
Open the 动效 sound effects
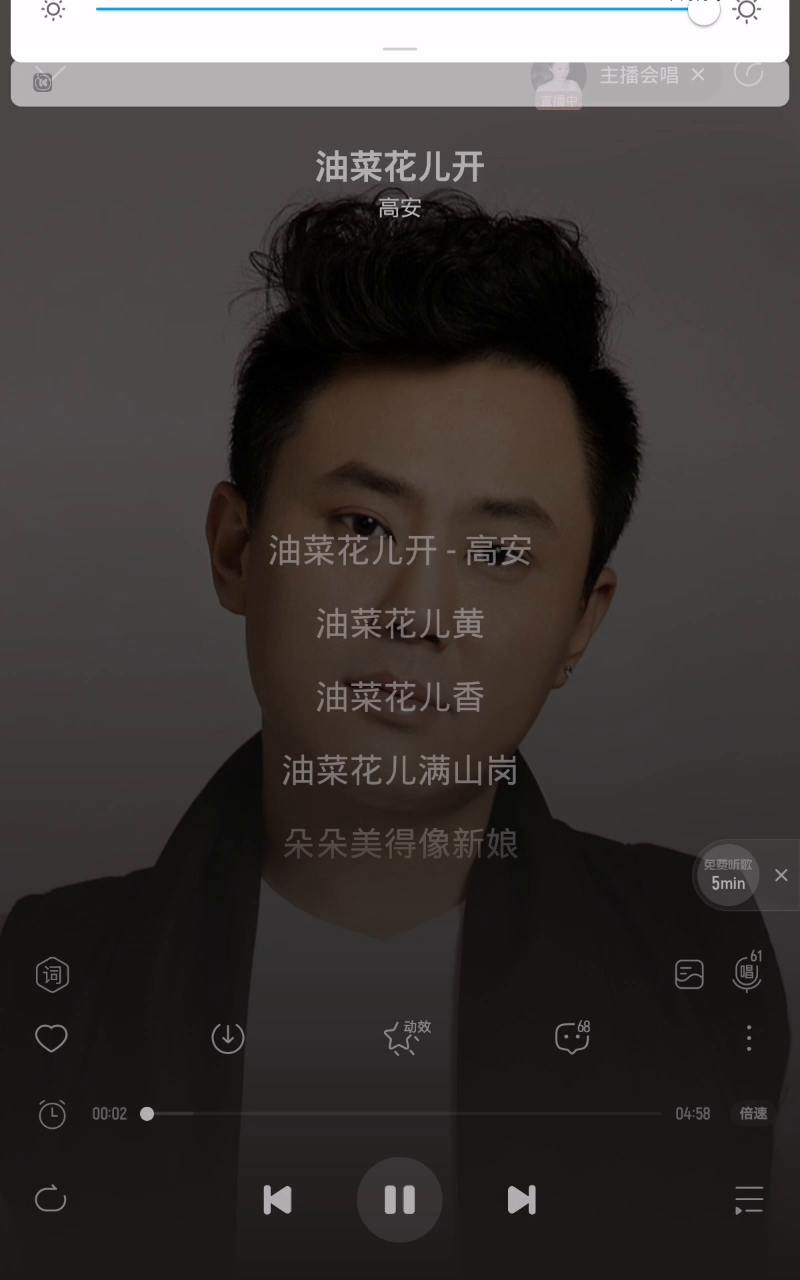pos(403,1038)
